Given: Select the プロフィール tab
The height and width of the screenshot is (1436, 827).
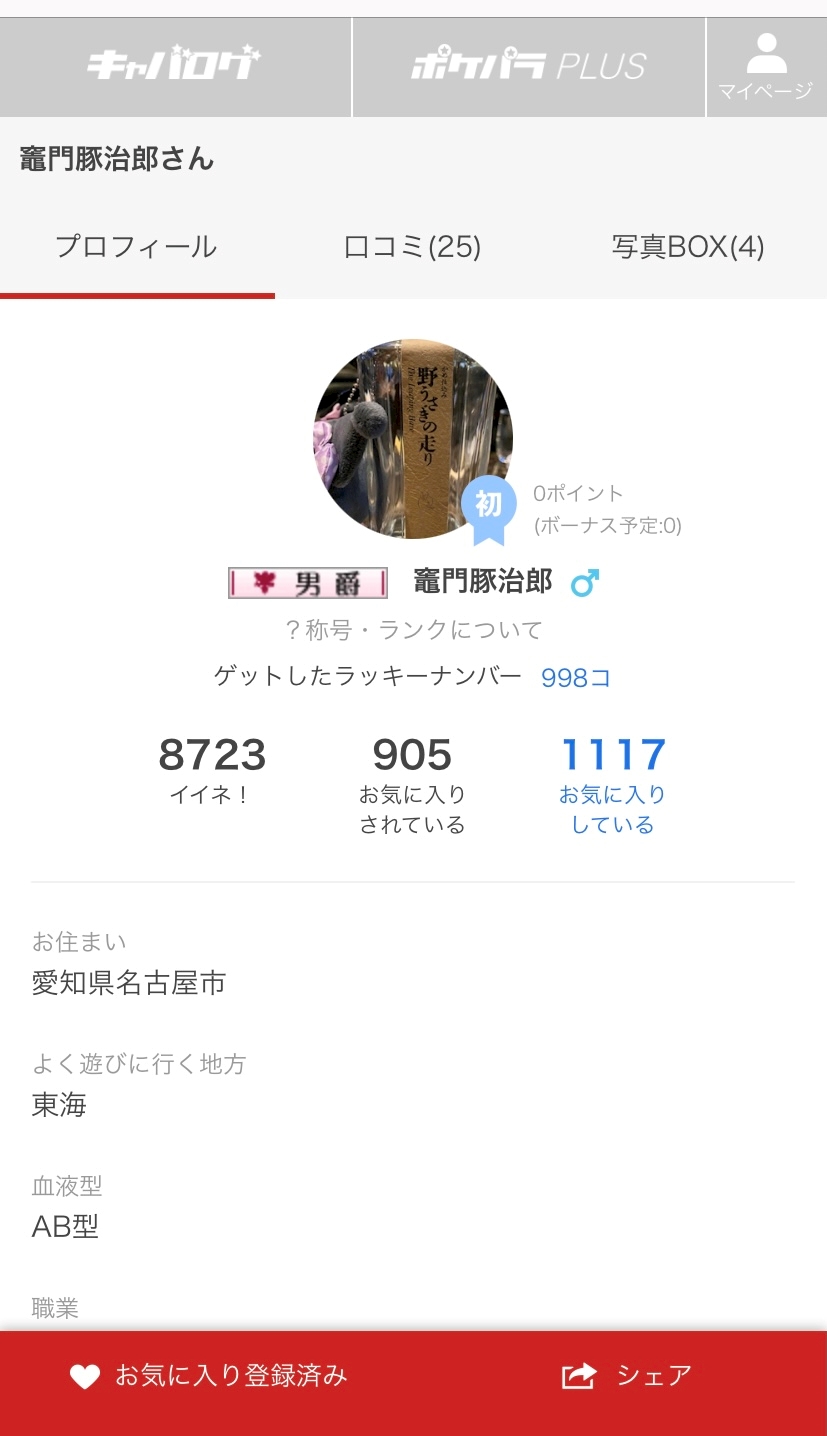Looking at the screenshot, I should pyautogui.click(x=137, y=247).
